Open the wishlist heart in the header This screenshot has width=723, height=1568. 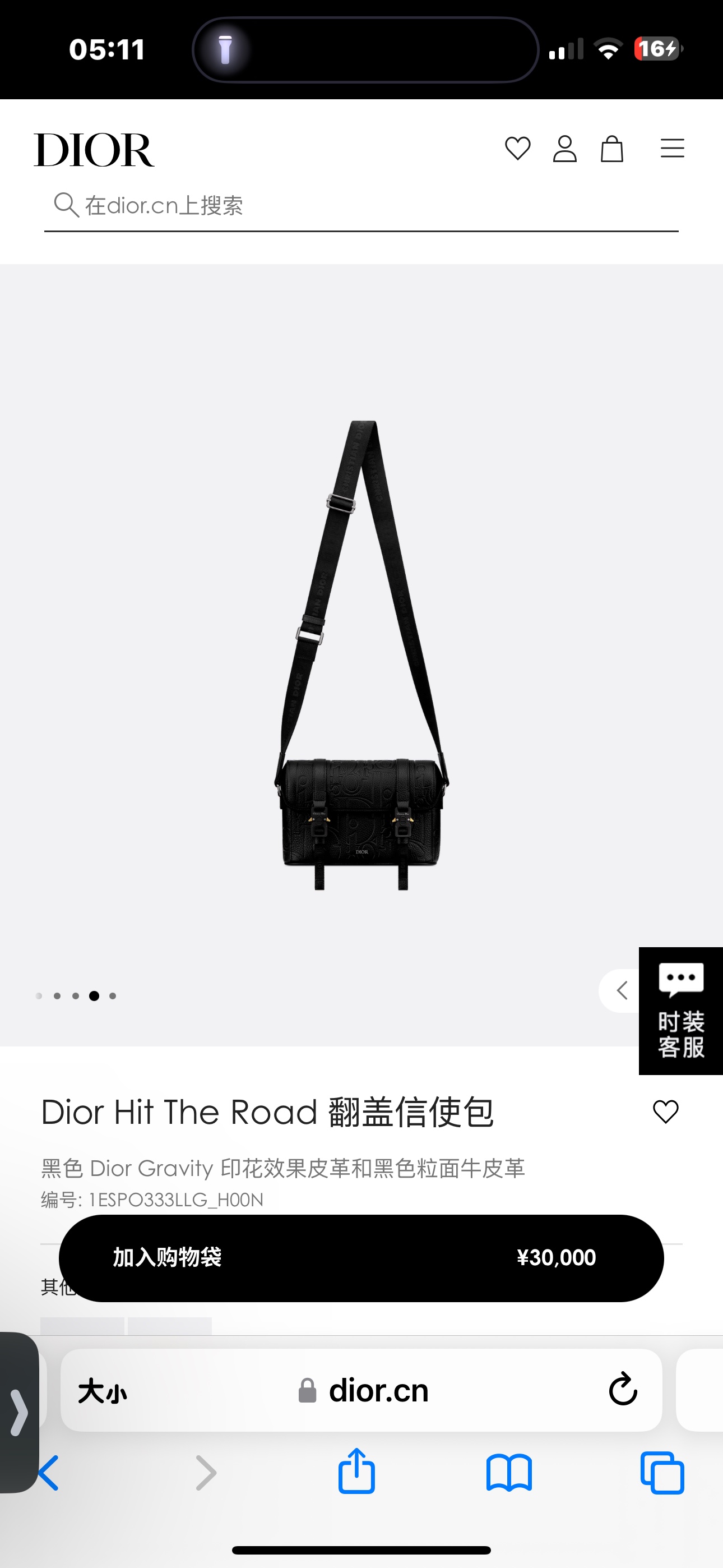(517, 149)
